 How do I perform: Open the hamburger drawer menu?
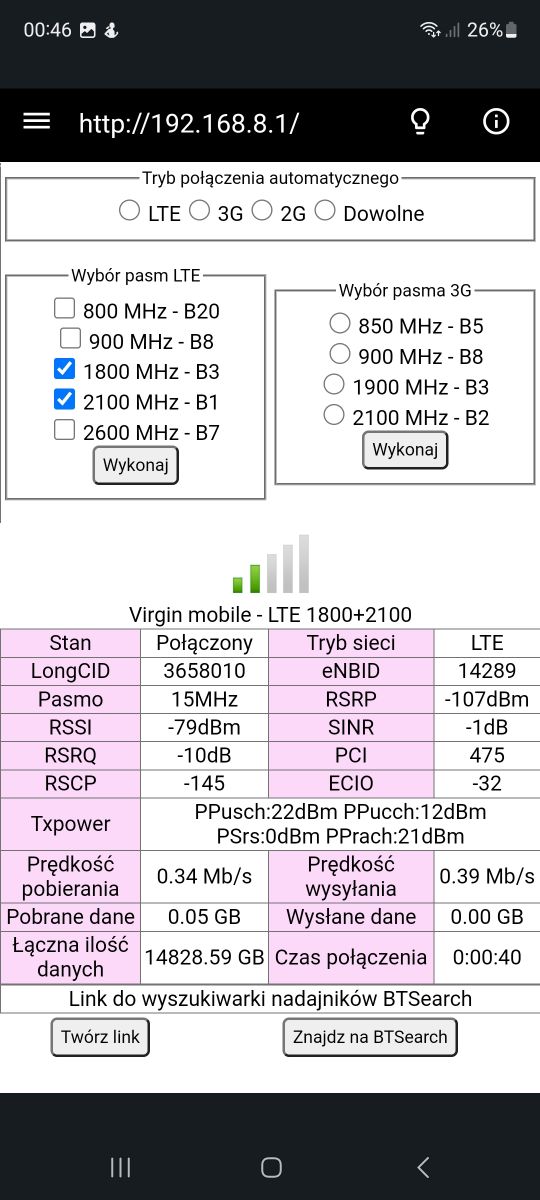click(x=37, y=121)
